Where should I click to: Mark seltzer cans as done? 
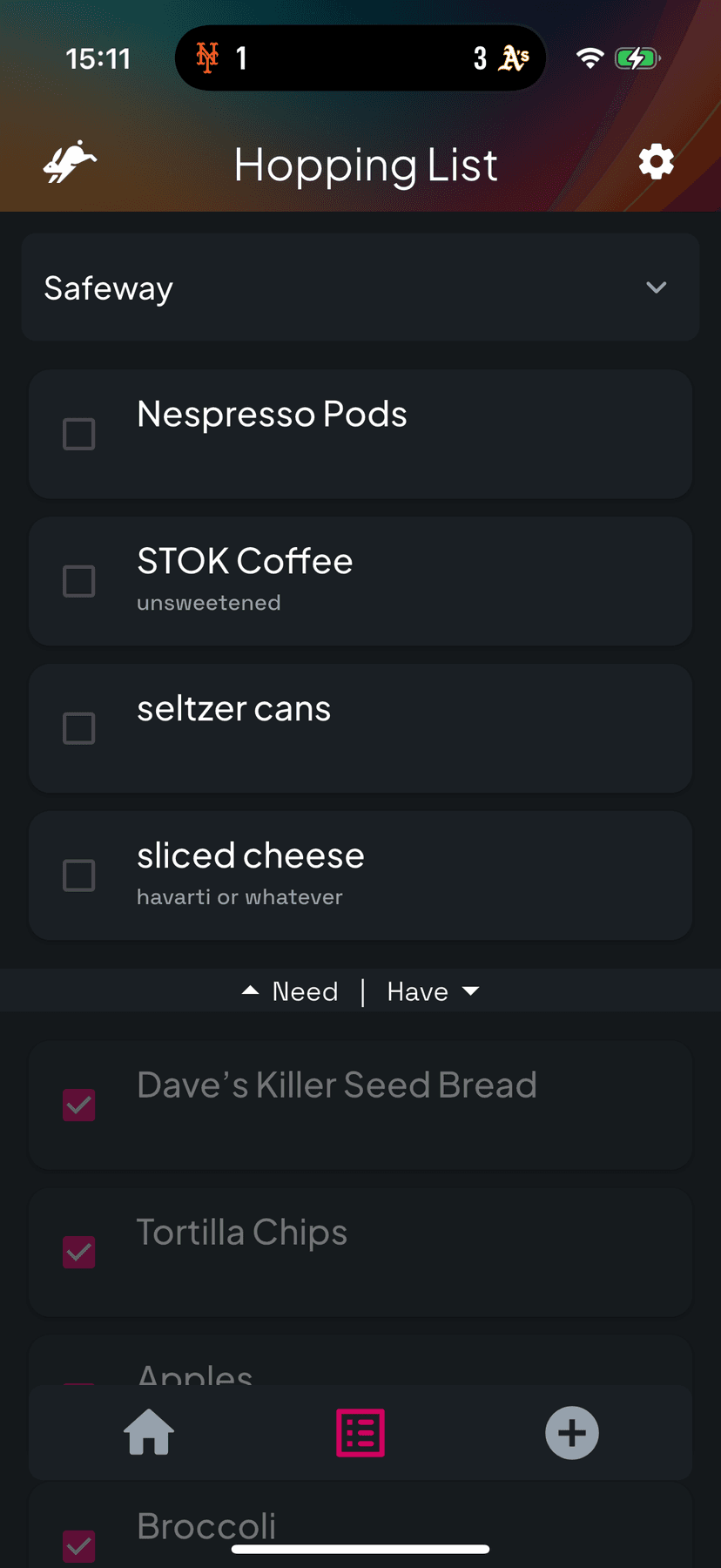coord(78,728)
